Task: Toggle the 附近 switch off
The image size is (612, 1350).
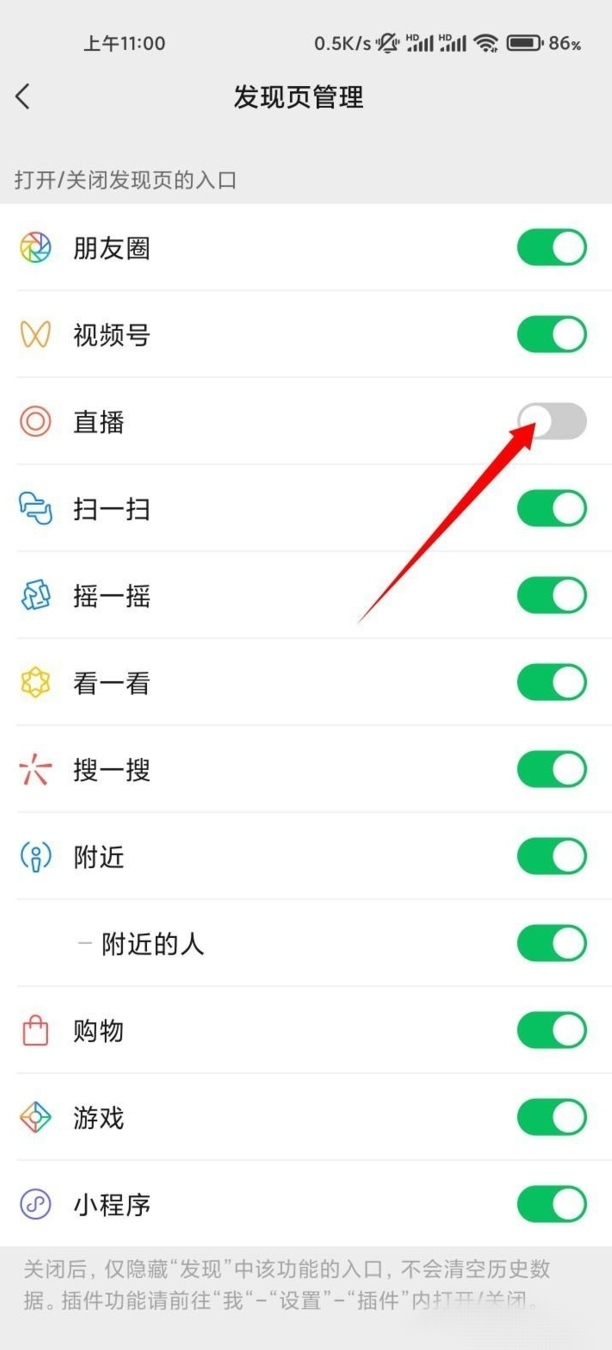Action: [x=551, y=857]
